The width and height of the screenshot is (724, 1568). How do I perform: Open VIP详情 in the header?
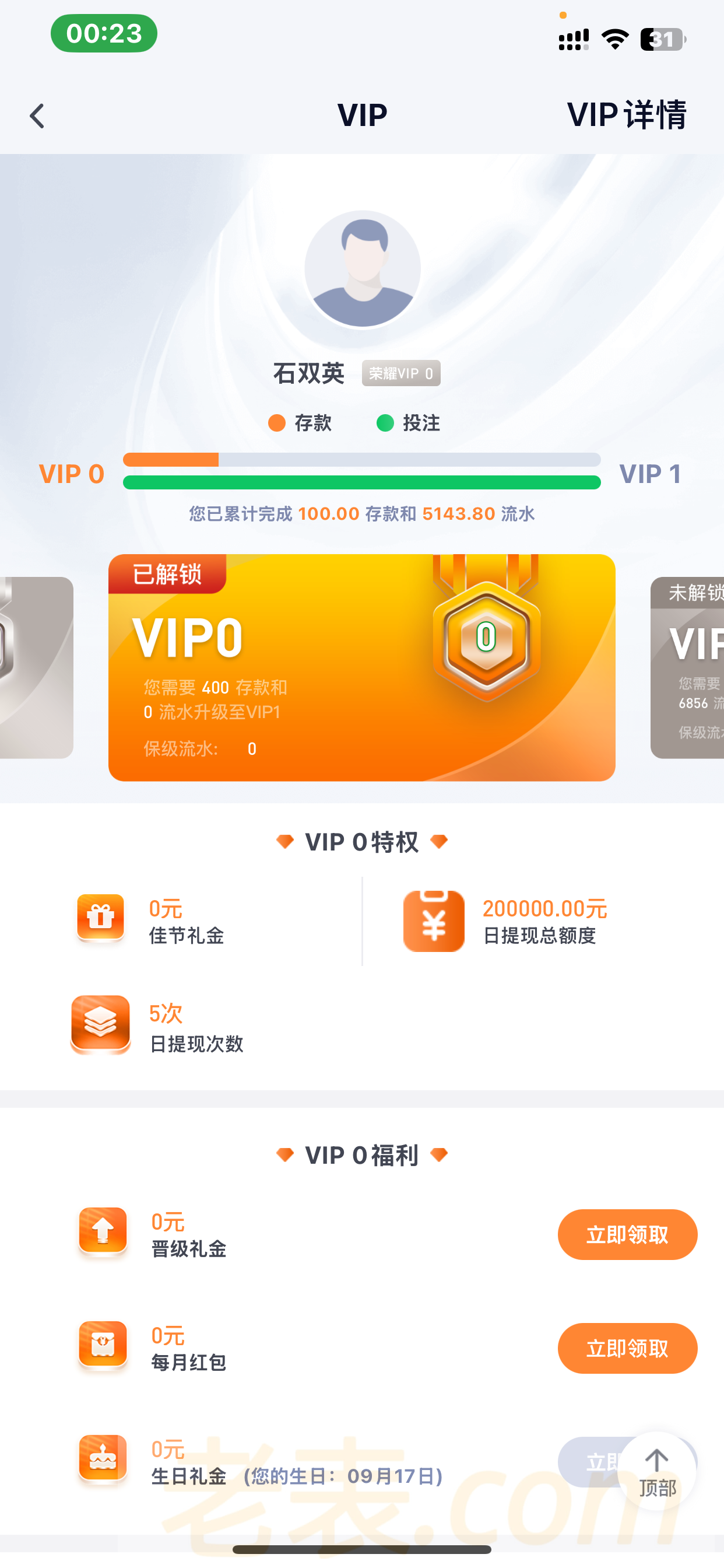627,114
